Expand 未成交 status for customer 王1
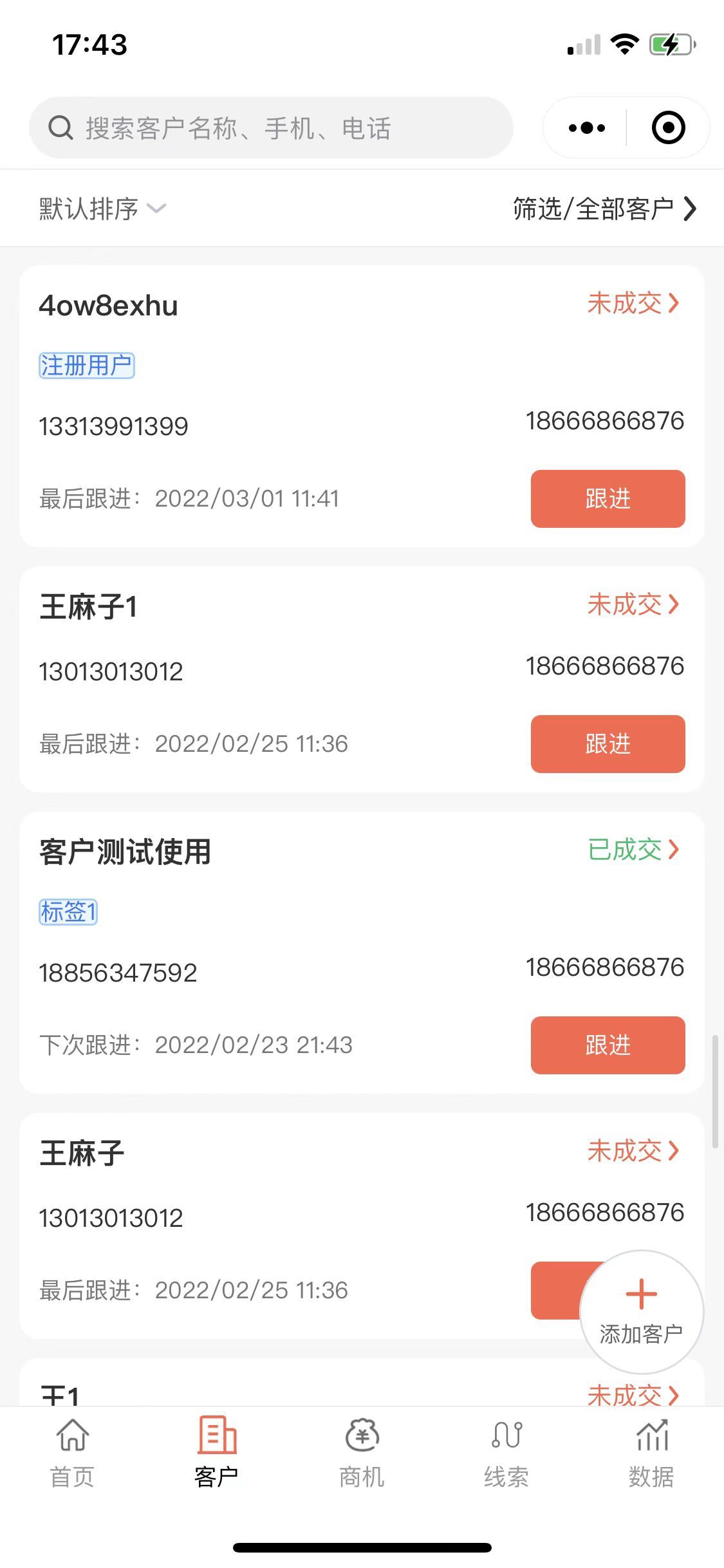724x1568 pixels. 633,1394
